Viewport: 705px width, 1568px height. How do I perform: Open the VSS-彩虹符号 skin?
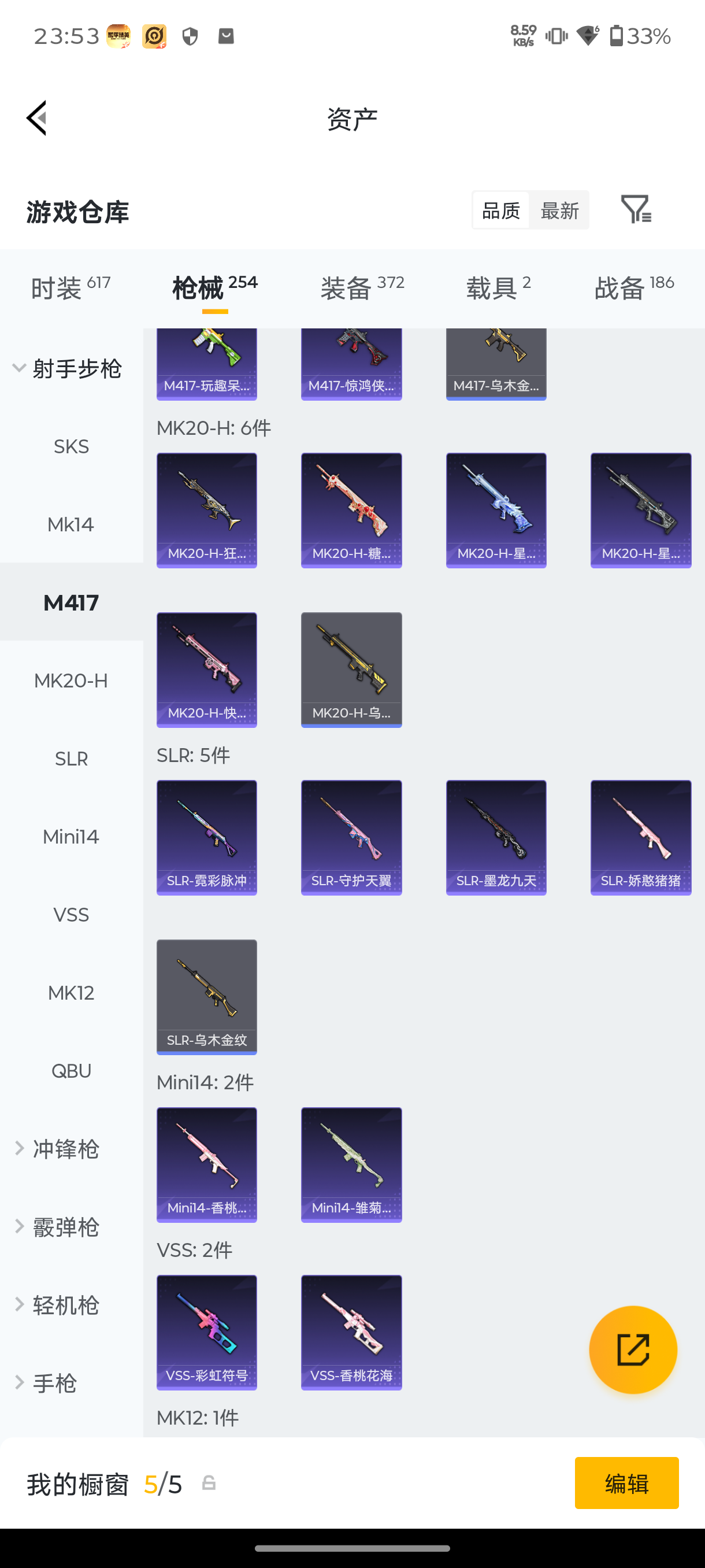(207, 1333)
